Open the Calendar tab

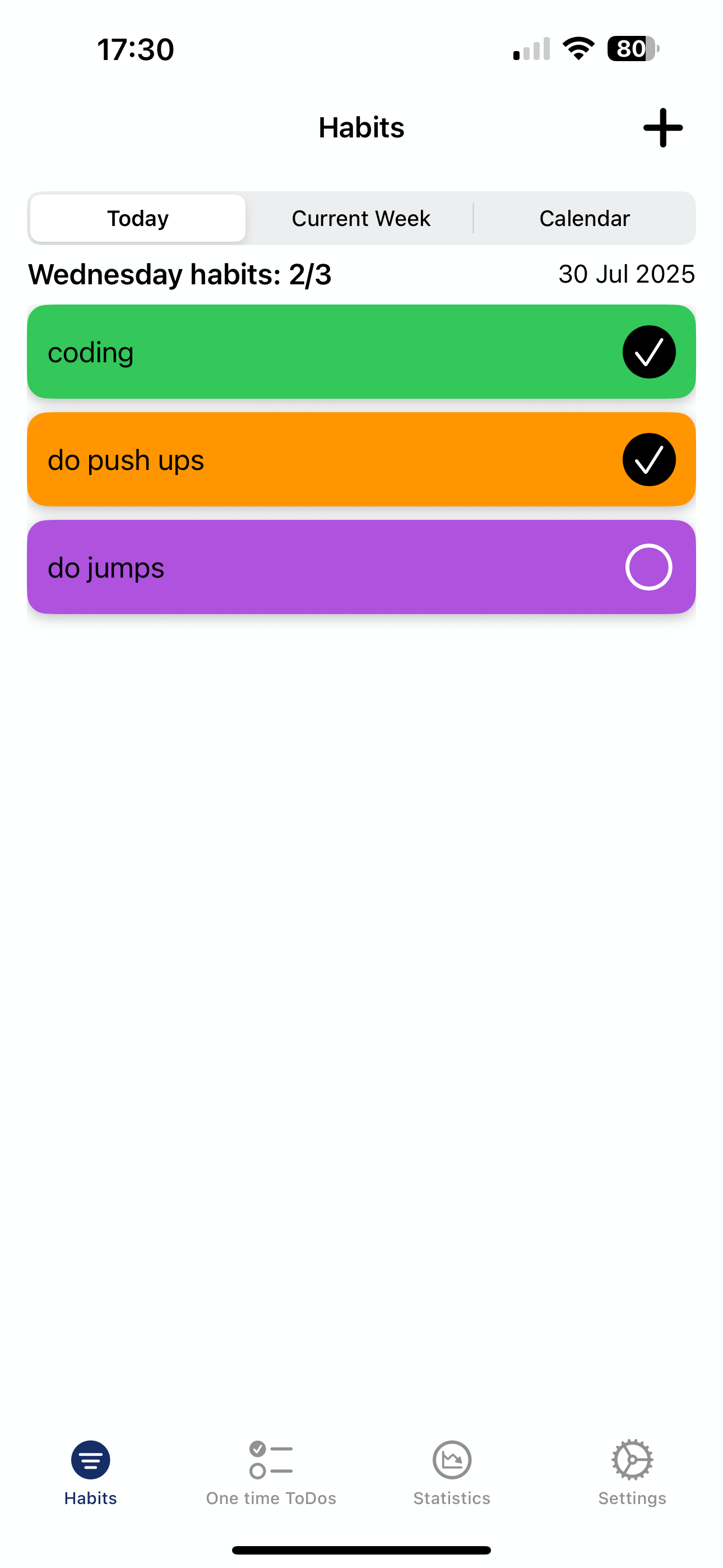point(584,217)
